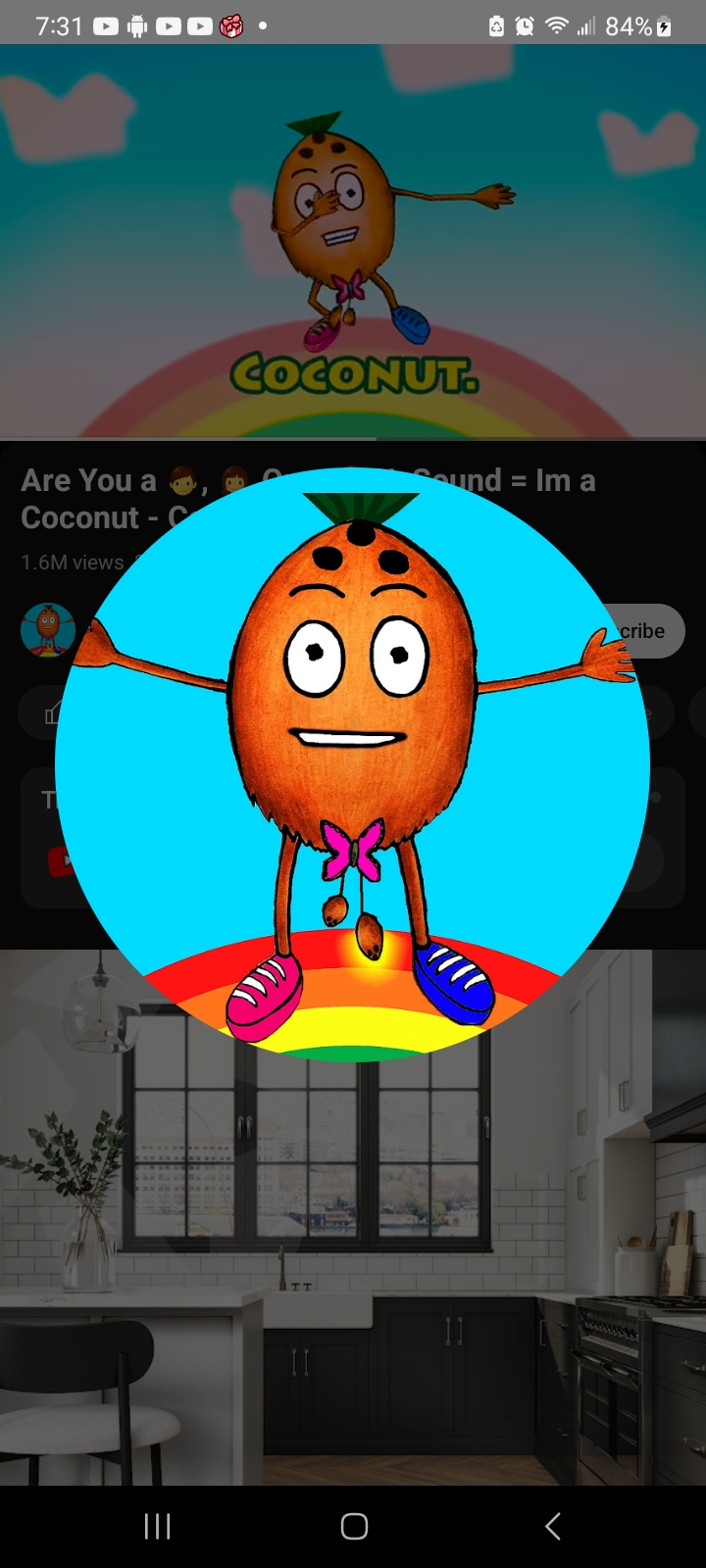Tap the enlarged coconut channel avatar
This screenshot has height=1568, width=706.
pos(353,764)
